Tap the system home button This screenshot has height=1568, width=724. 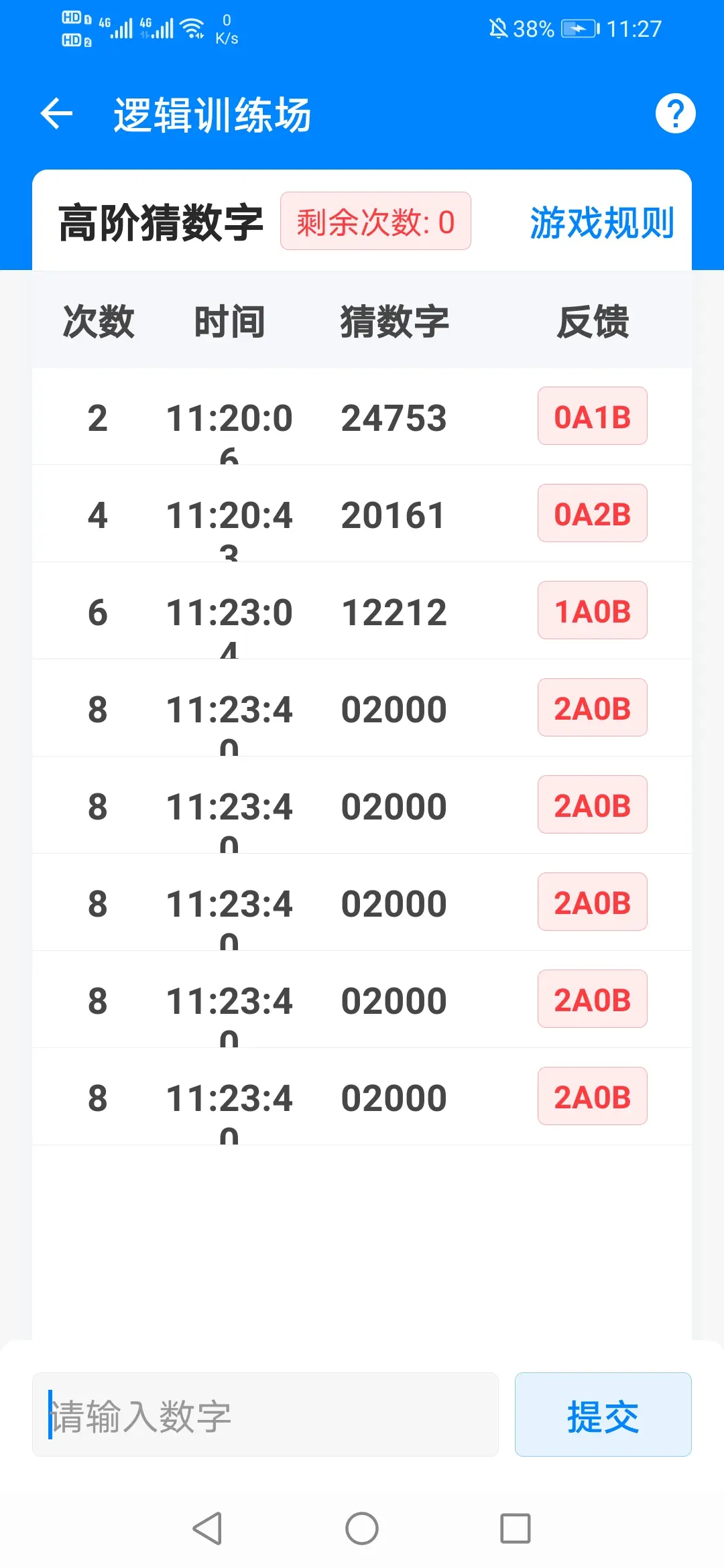362,1528
